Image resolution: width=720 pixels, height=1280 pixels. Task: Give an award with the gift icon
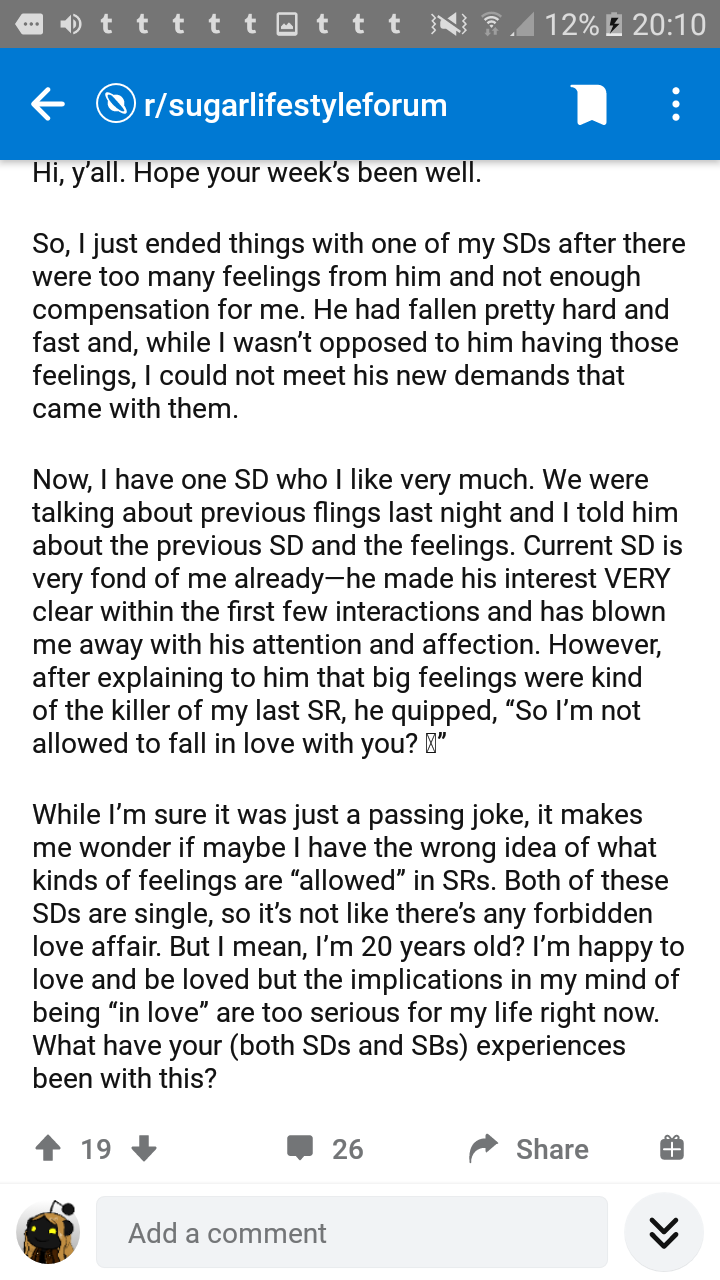pos(672,1148)
